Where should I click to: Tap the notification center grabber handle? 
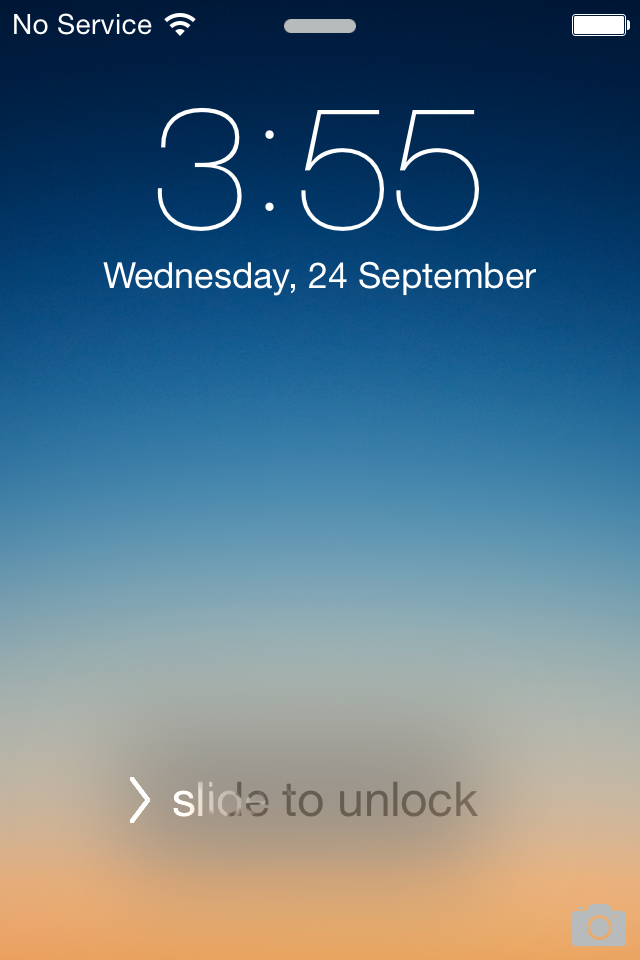coord(320,26)
